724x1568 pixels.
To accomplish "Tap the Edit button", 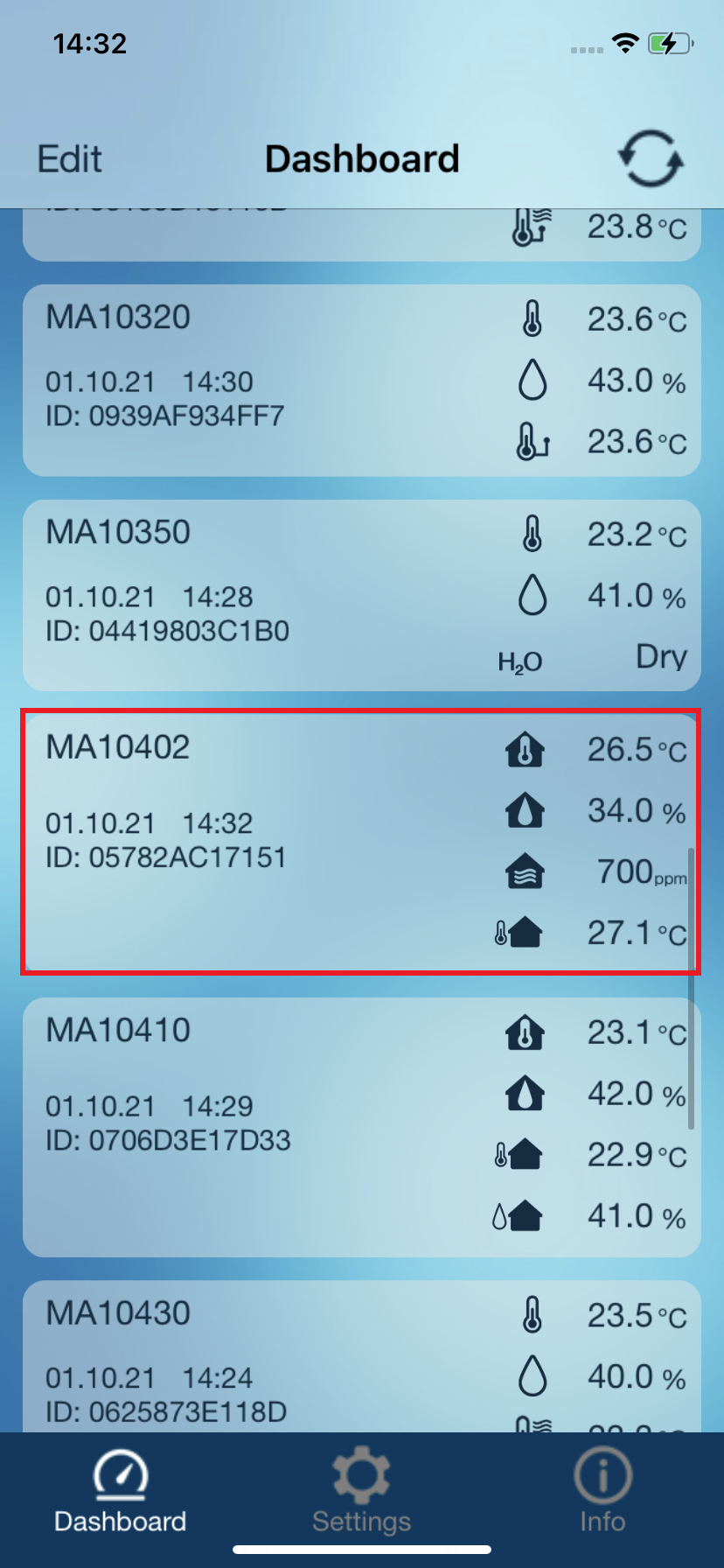I will pos(69,159).
